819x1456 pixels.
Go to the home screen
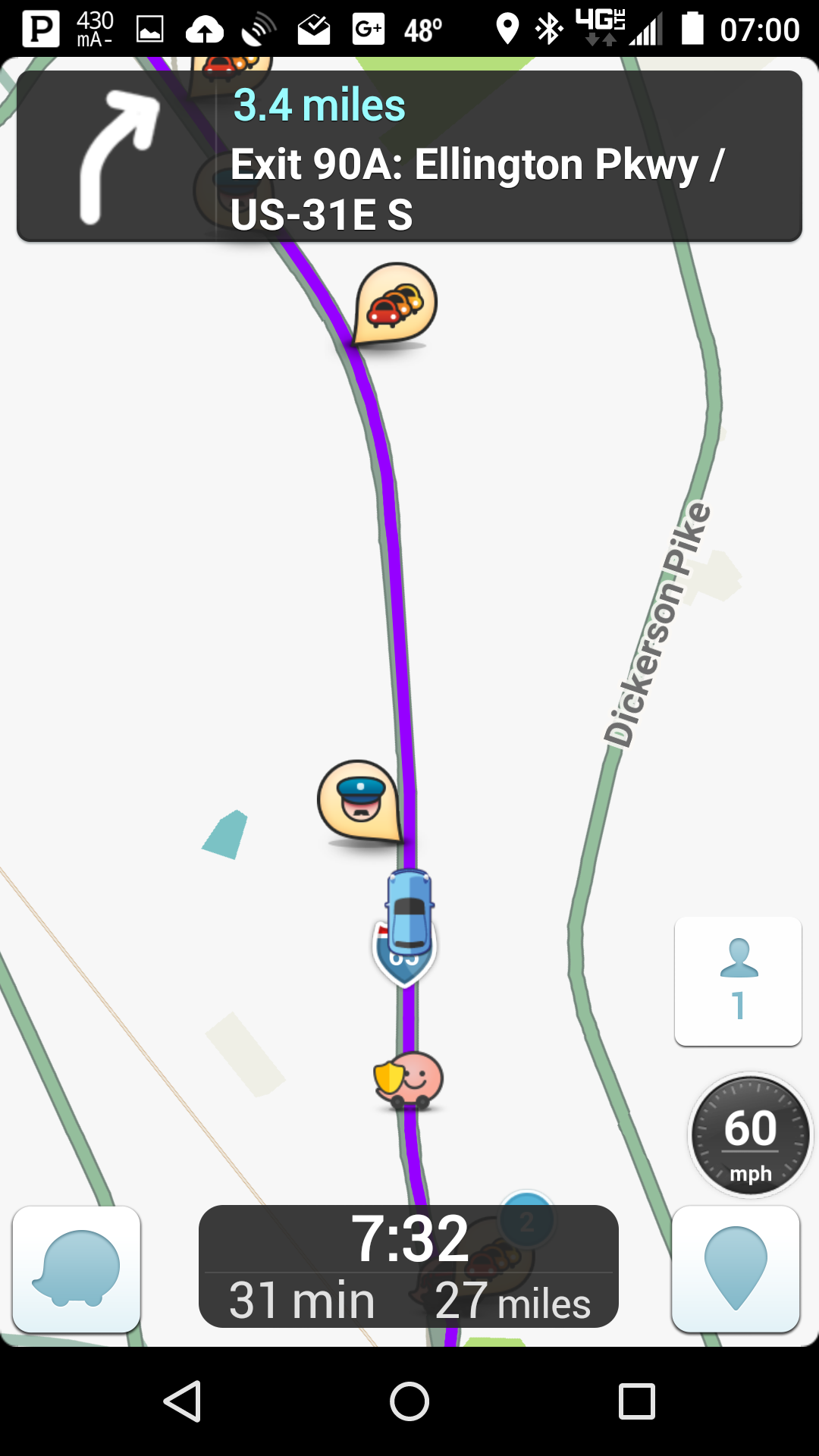click(x=409, y=1401)
